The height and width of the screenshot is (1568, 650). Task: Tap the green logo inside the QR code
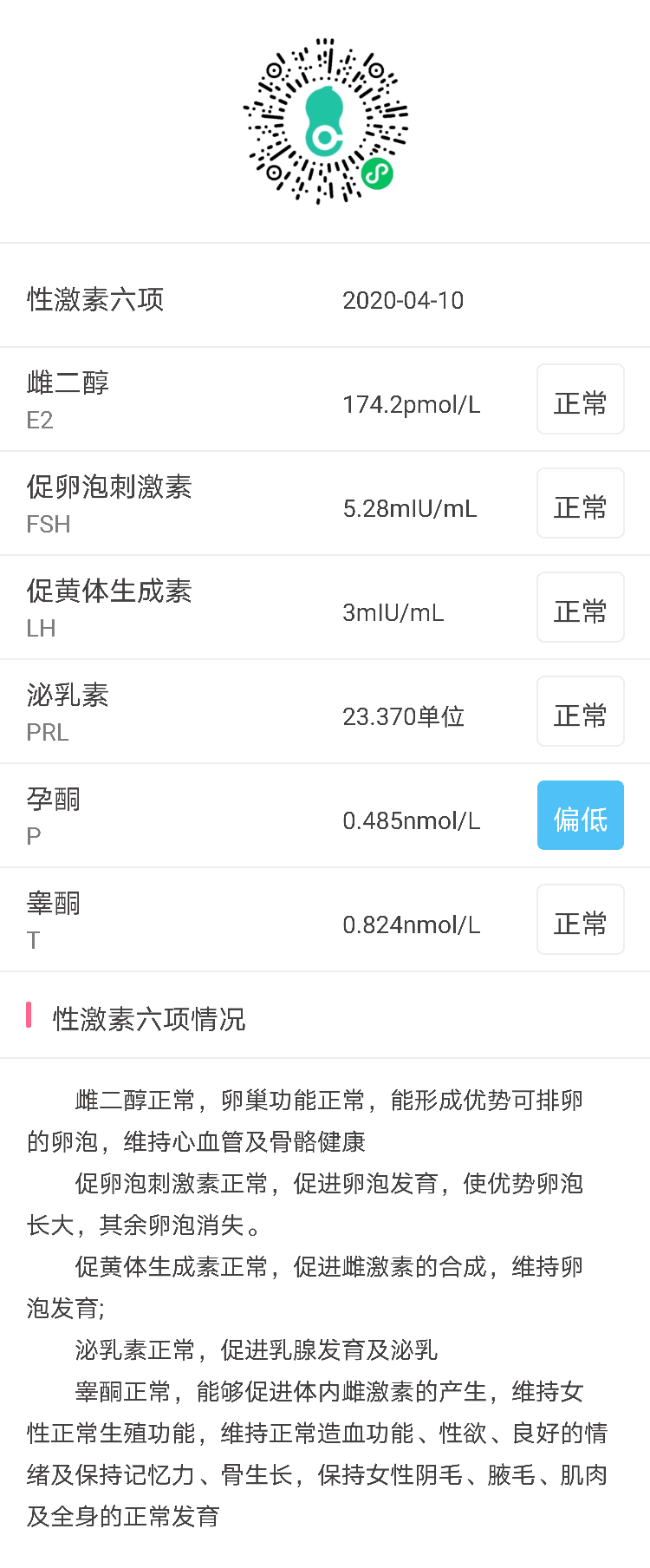pyautogui.click(x=325, y=121)
